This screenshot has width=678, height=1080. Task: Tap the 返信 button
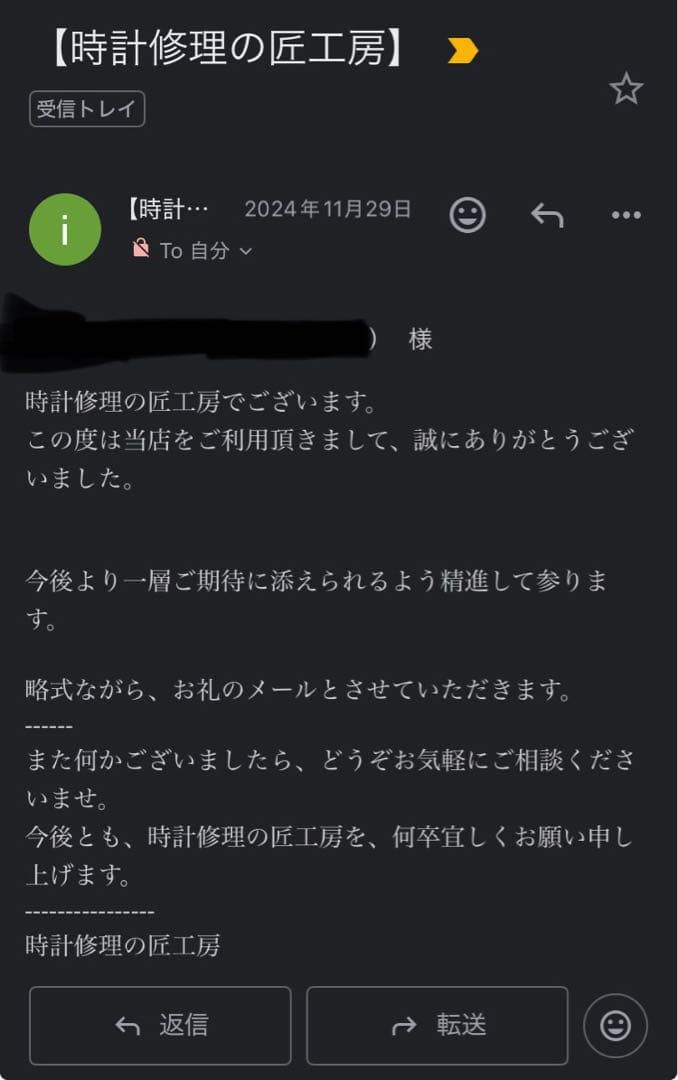(160, 1025)
